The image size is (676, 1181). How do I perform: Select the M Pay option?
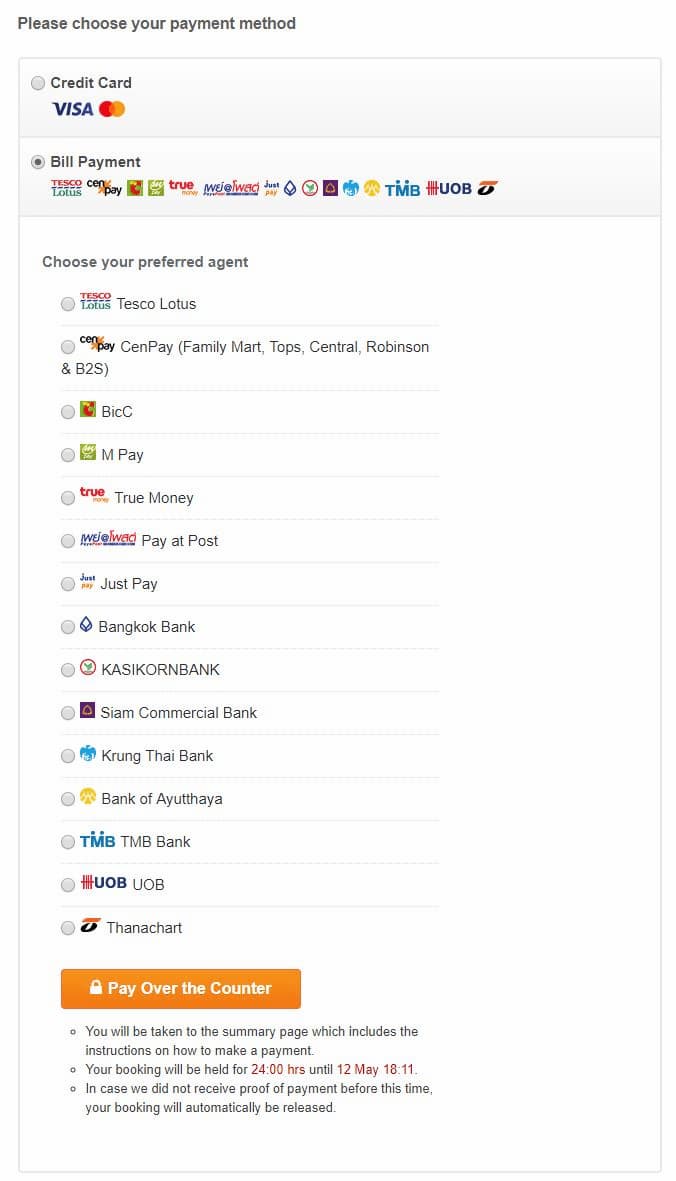[x=67, y=455]
